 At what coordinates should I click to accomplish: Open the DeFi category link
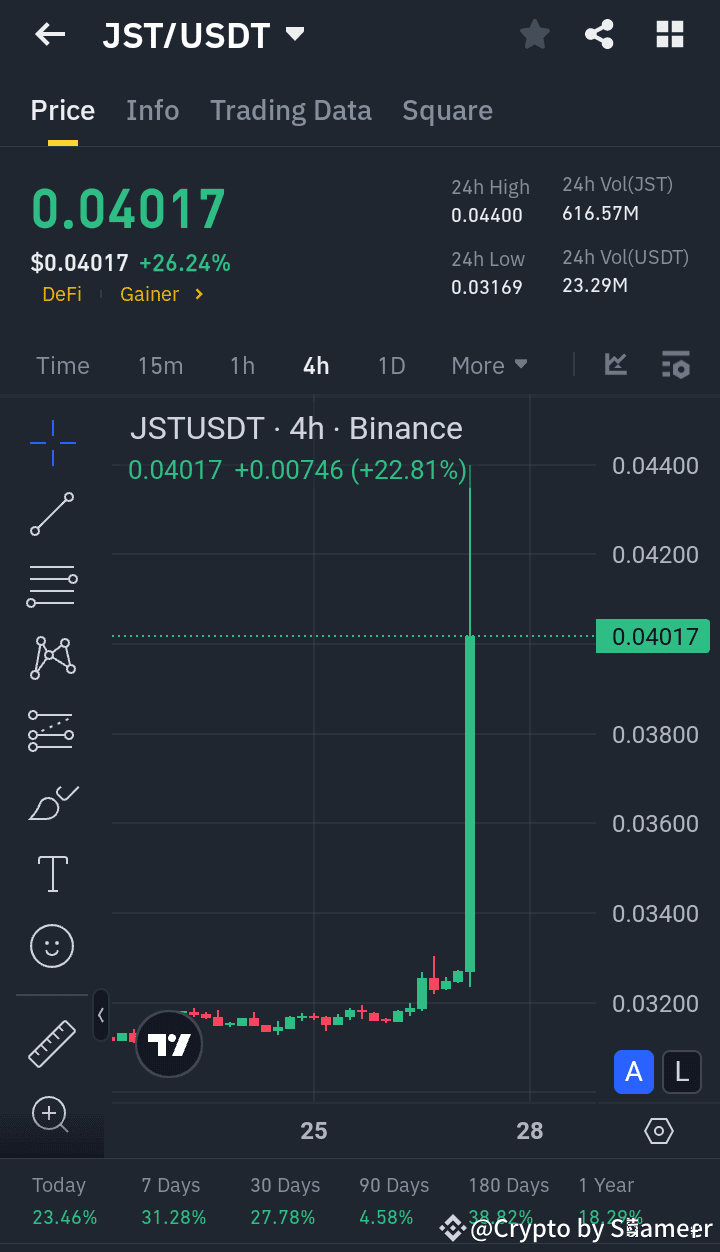62,294
